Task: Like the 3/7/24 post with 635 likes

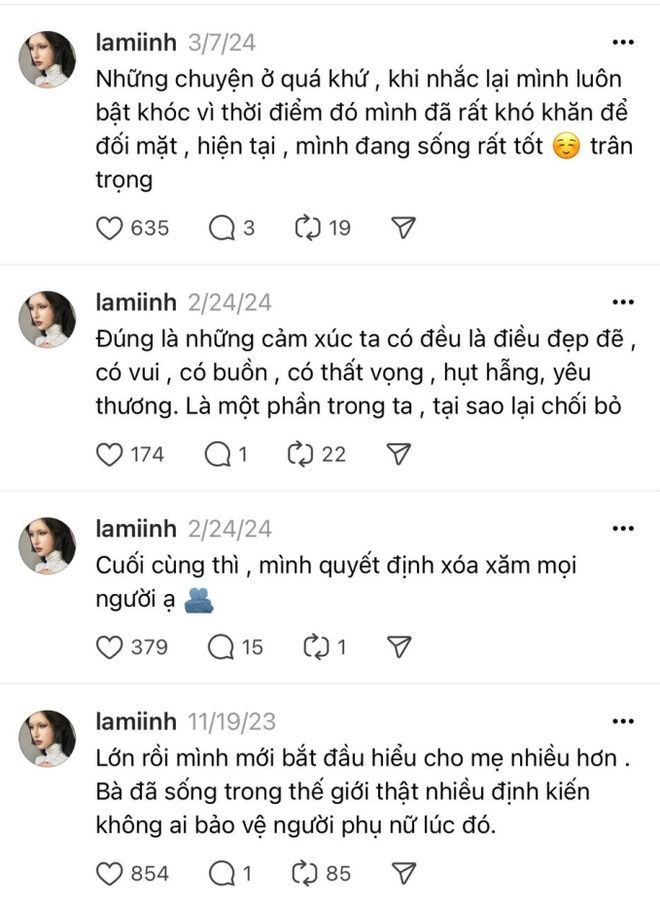Action: (x=108, y=228)
